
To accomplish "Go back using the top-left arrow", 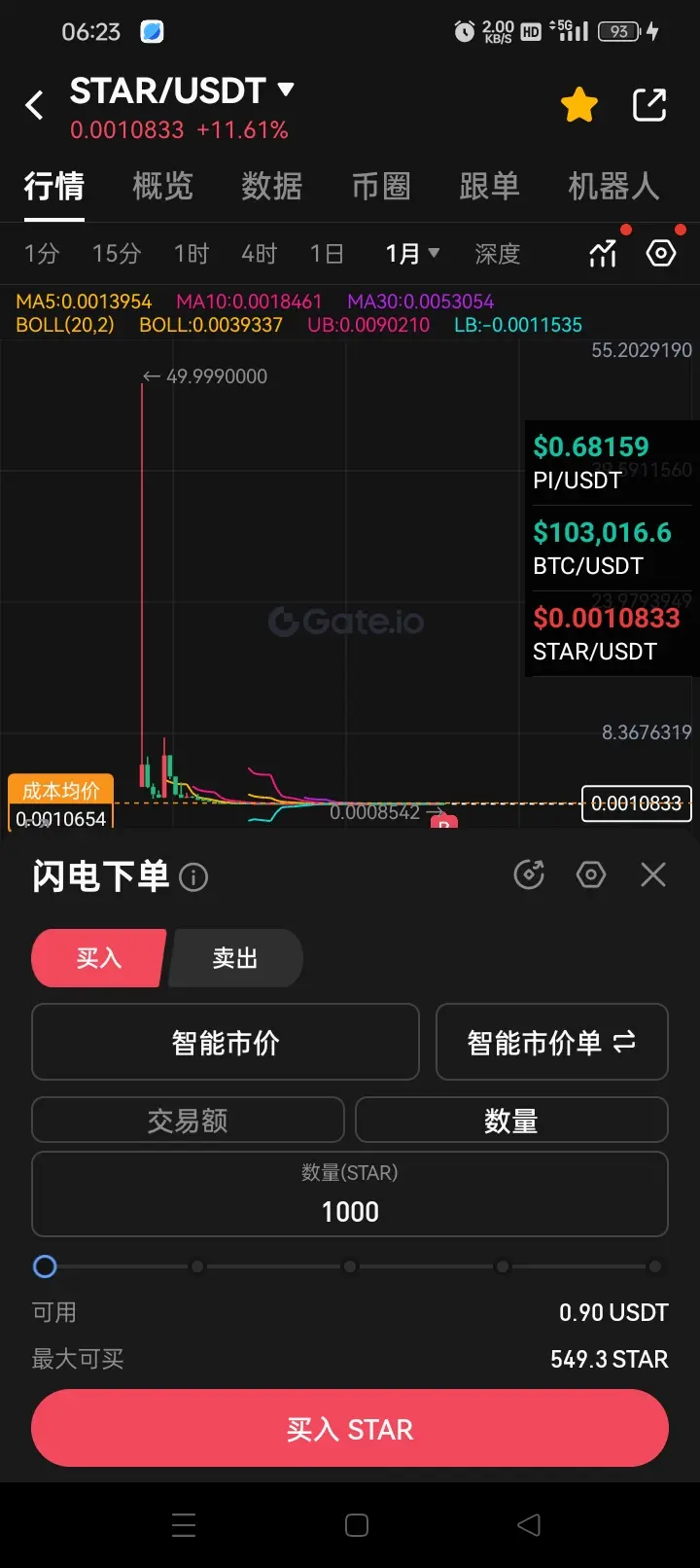I will (34, 104).
